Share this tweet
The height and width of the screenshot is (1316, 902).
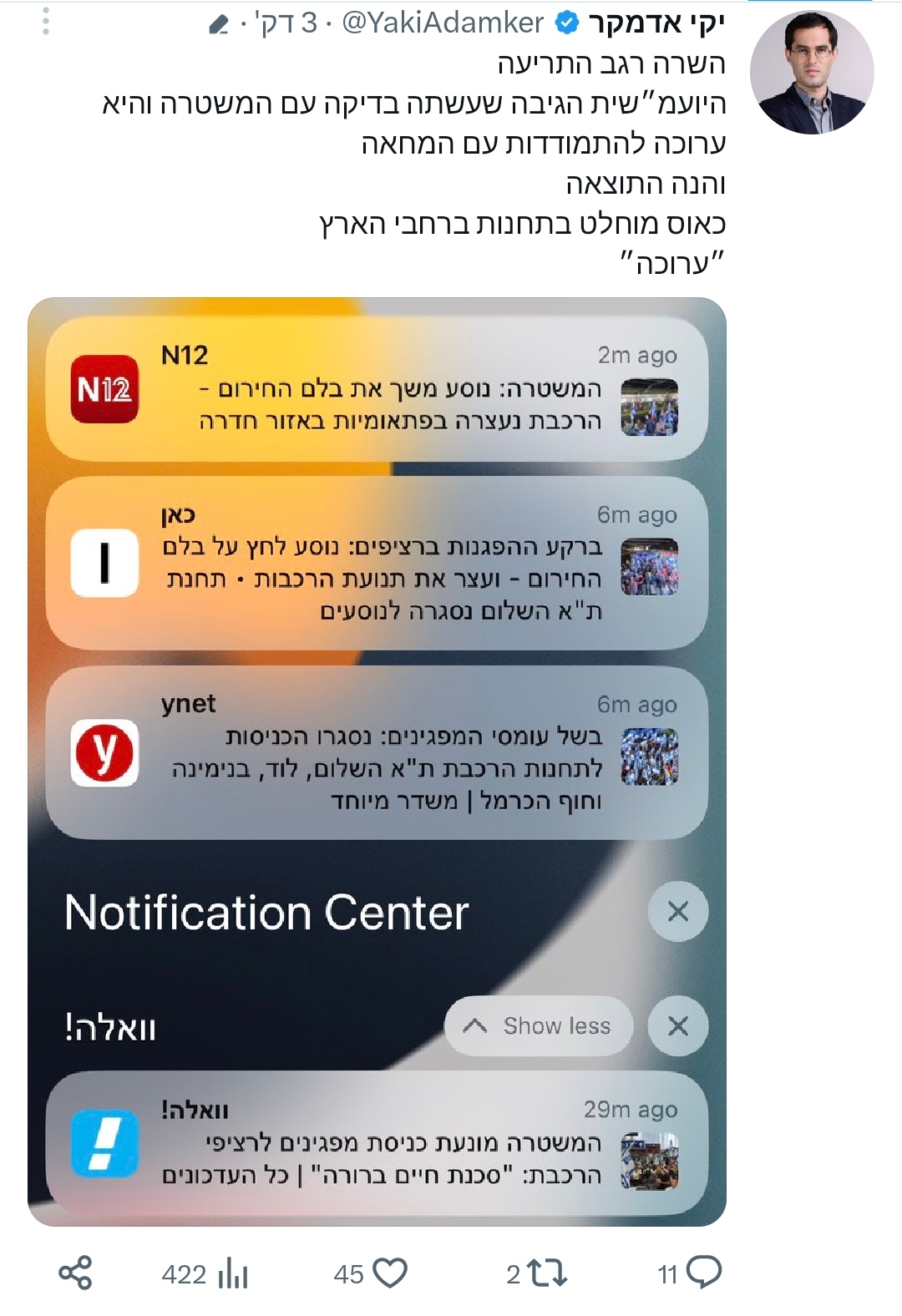click(x=75, y=1273)
